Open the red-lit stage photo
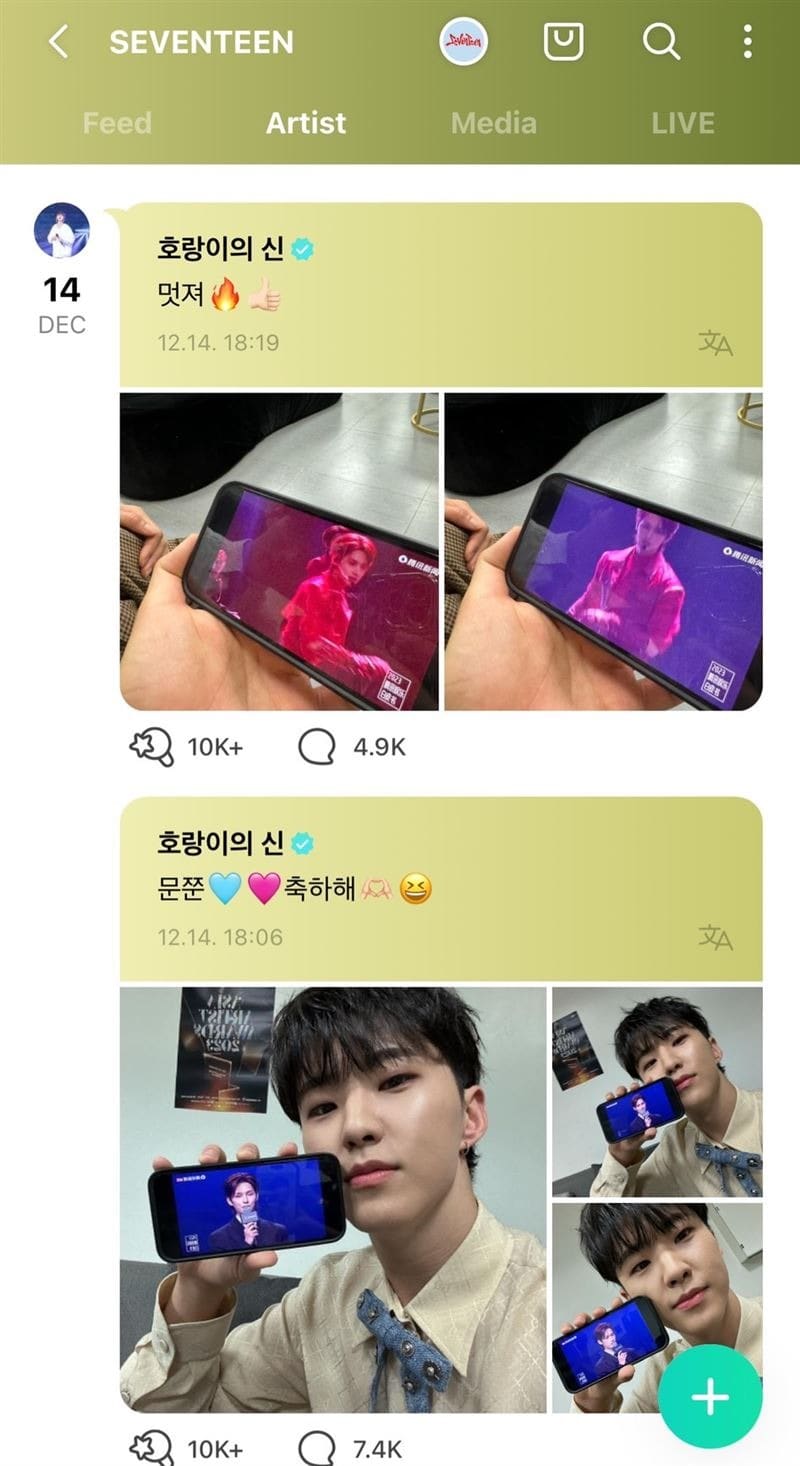This screenshot has width=800, height=1466. pyautogui.click(x=279, y=551)
